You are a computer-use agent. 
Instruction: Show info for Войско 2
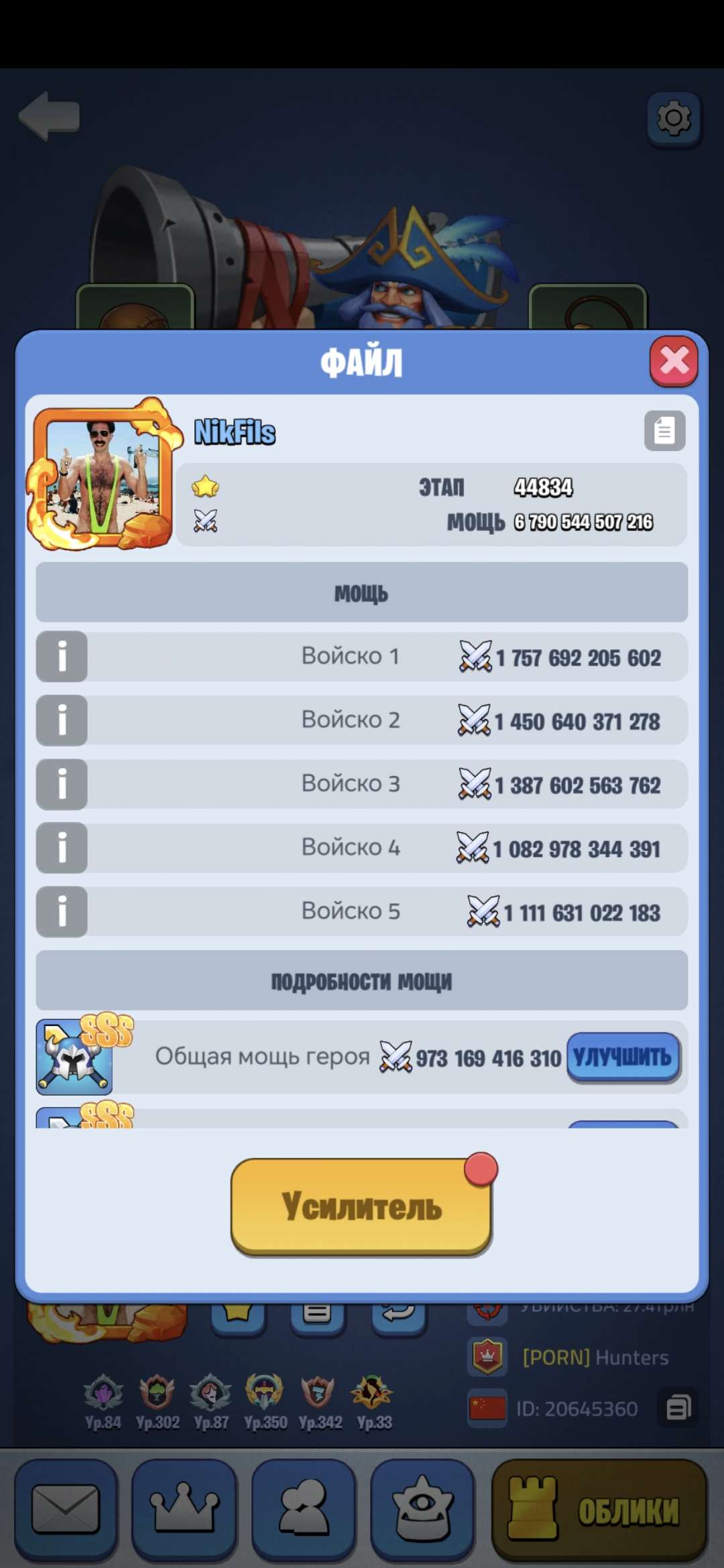[x=62, y=720]
